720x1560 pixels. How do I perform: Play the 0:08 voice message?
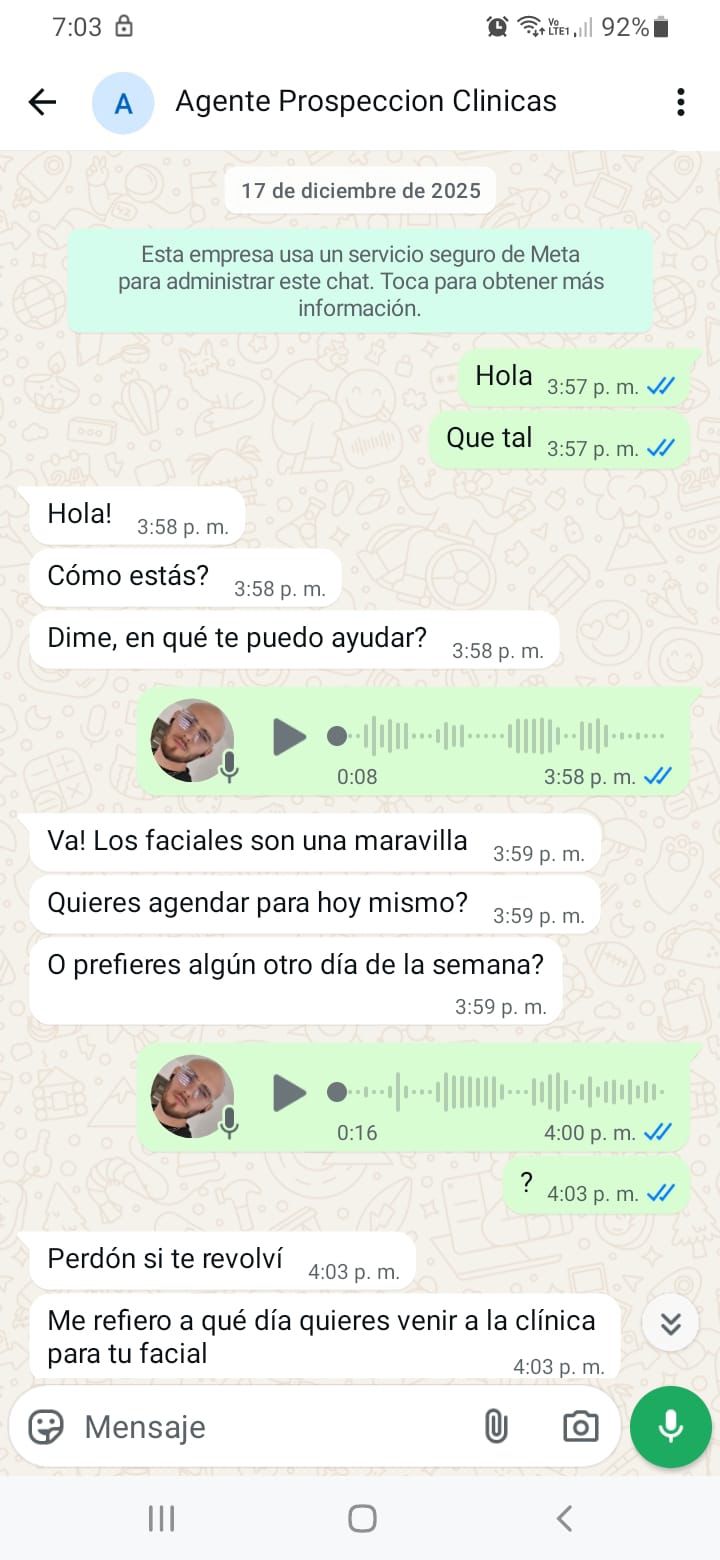tap(290, 737)
